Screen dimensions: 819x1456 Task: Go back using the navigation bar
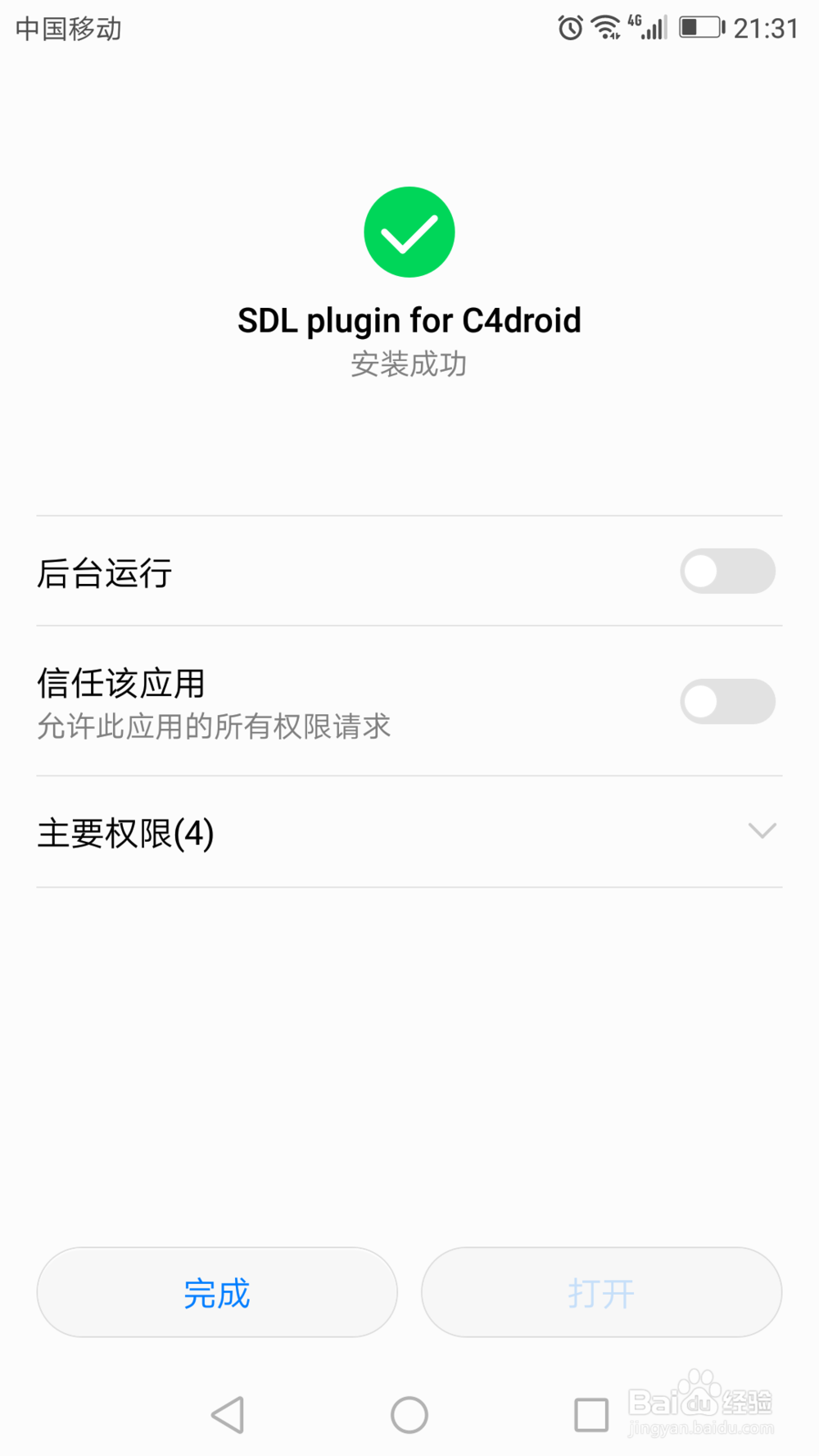coord(228,1415)
